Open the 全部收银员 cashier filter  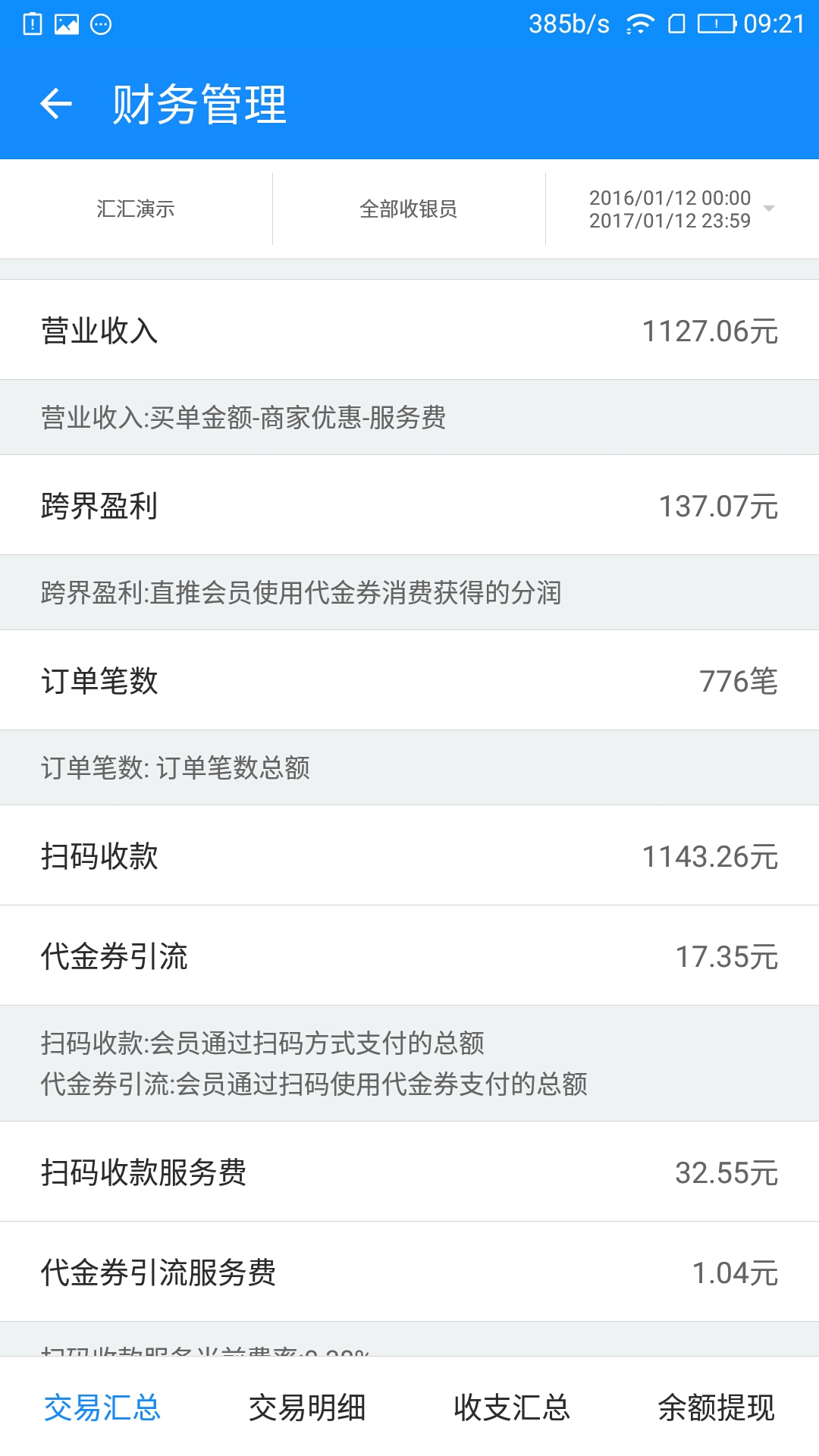pyautogui.click(x=409, y=209)
